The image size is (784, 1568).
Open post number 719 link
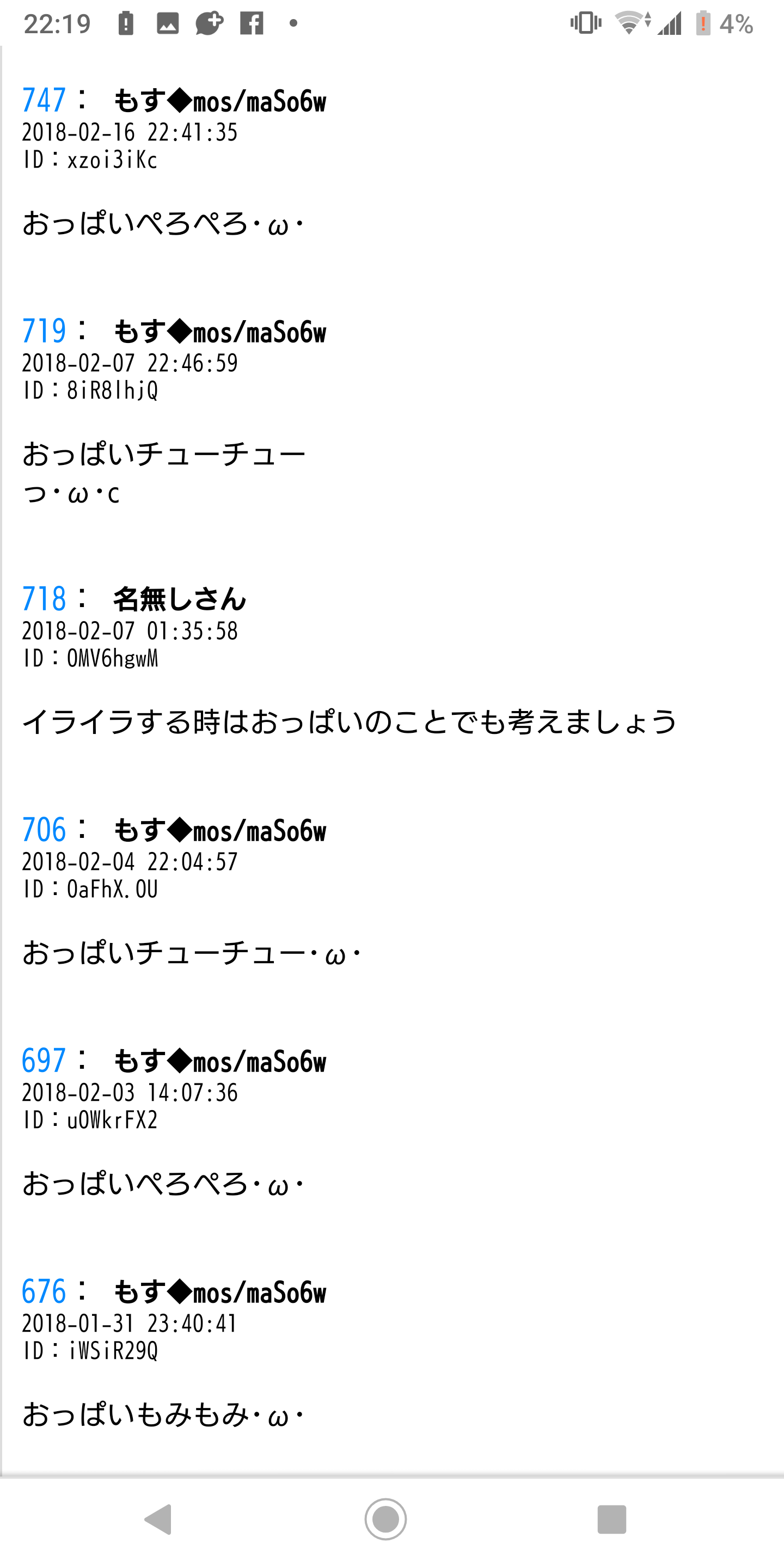coord(44,331)
